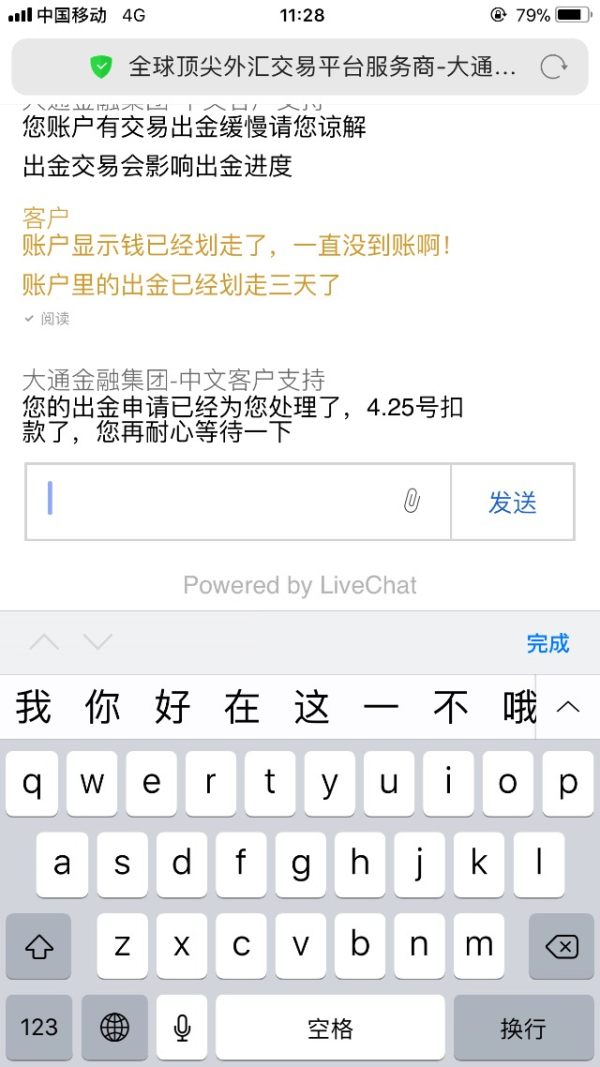Jump to the next field arrow

coord(97,642)
